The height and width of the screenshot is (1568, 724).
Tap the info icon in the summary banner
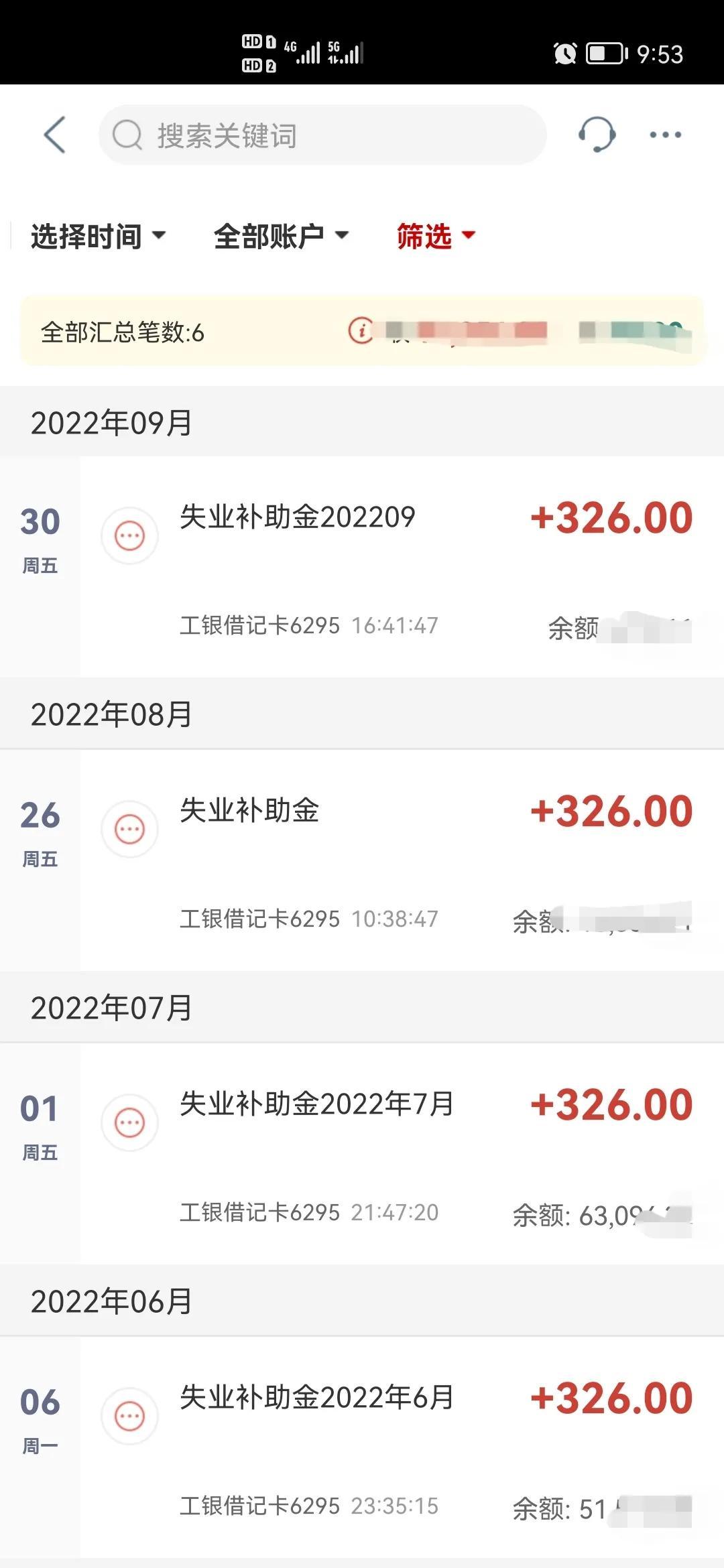click(x=361, y=329)
